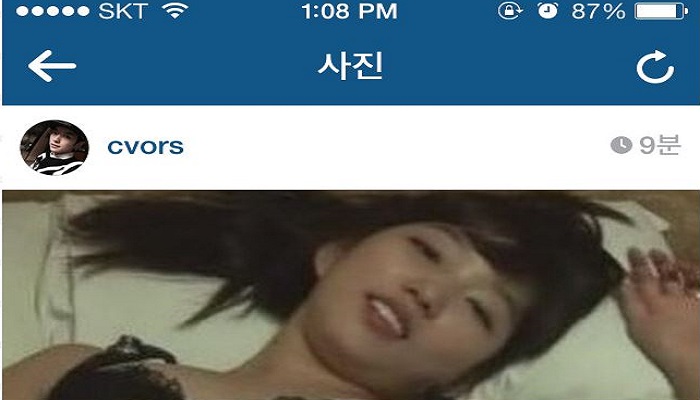Go back using the arrow icon
The width and height of the screenshot is (700, 400).
(52, 67)
